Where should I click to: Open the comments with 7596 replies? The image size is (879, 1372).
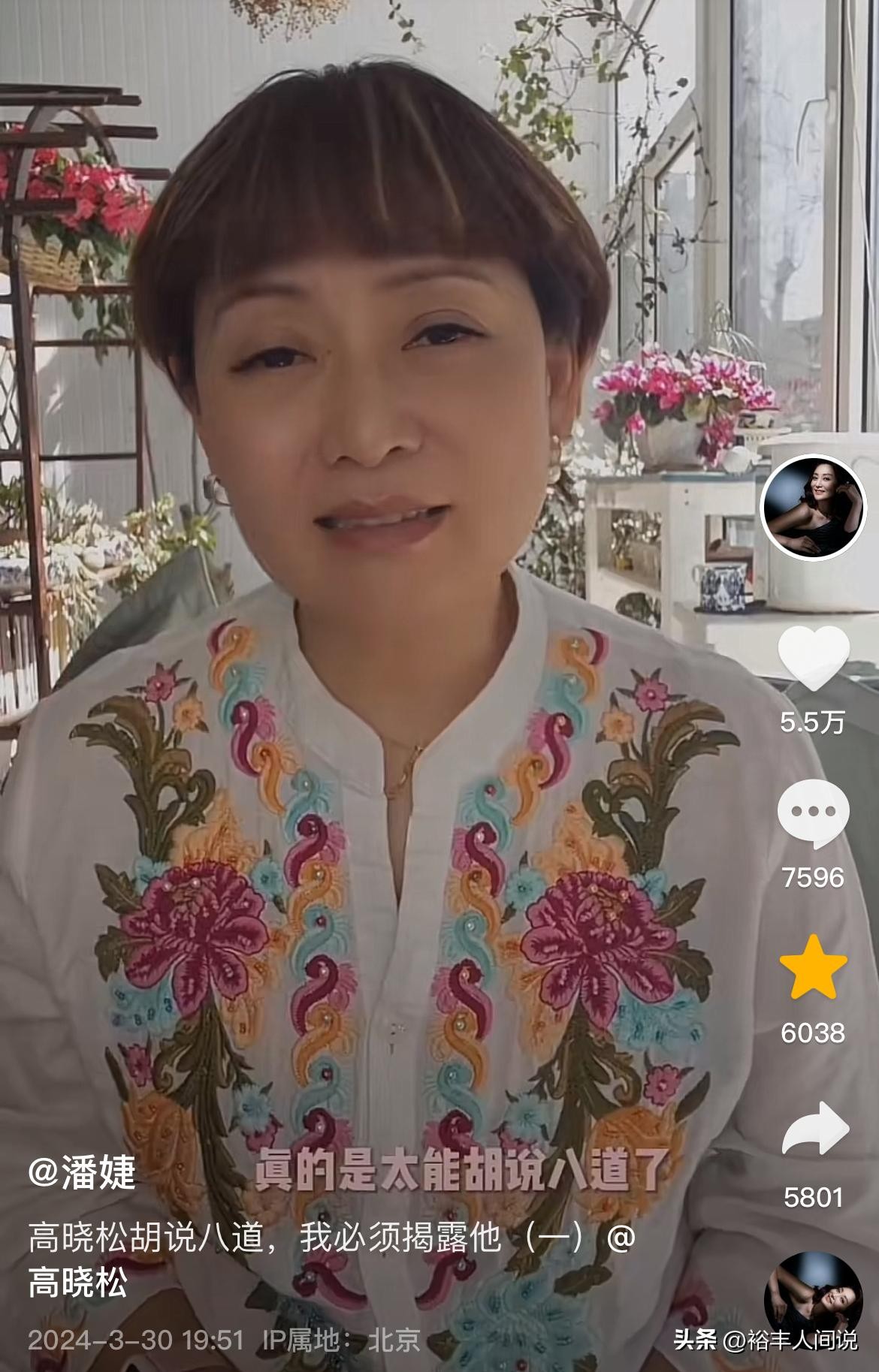pos(814,814)
